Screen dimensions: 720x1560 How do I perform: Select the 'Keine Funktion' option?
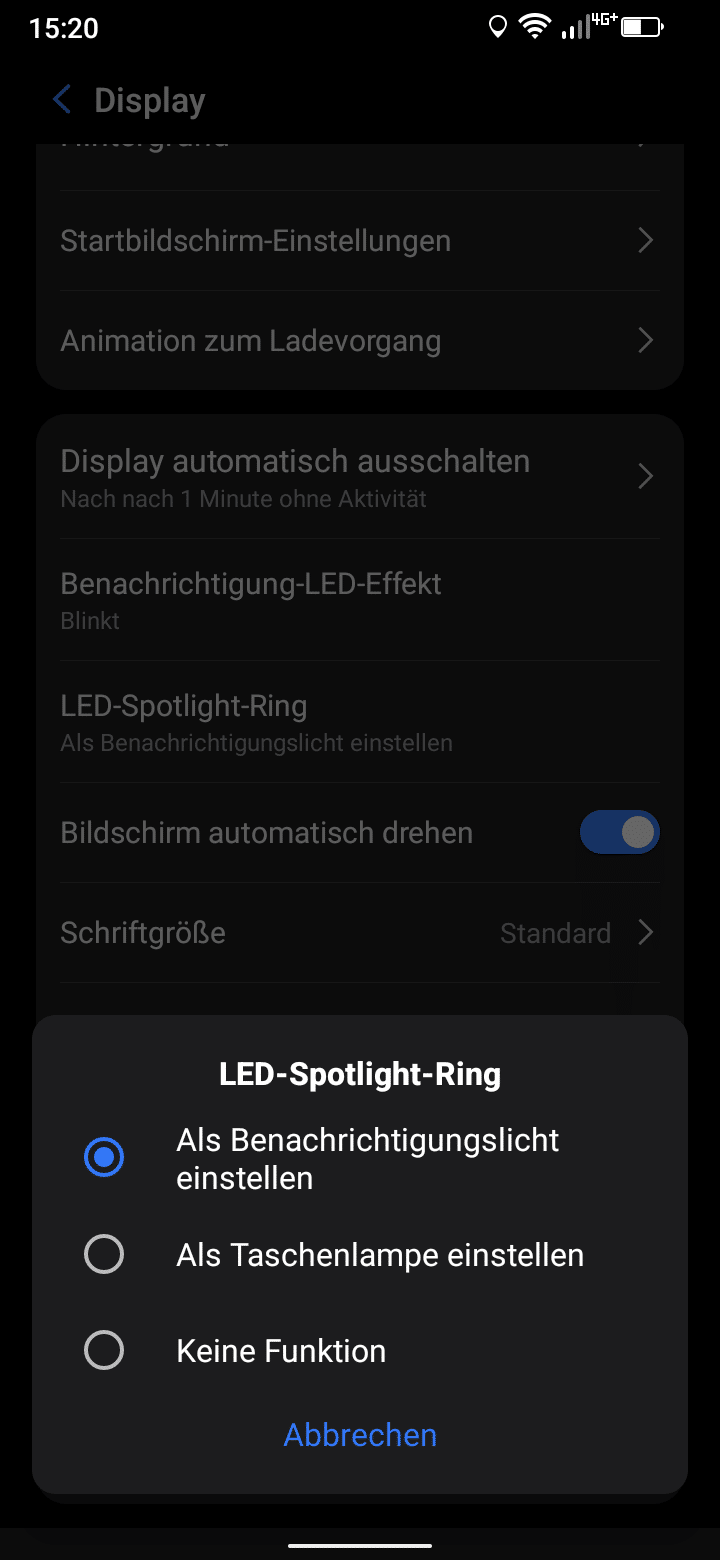pos(104,1351)
